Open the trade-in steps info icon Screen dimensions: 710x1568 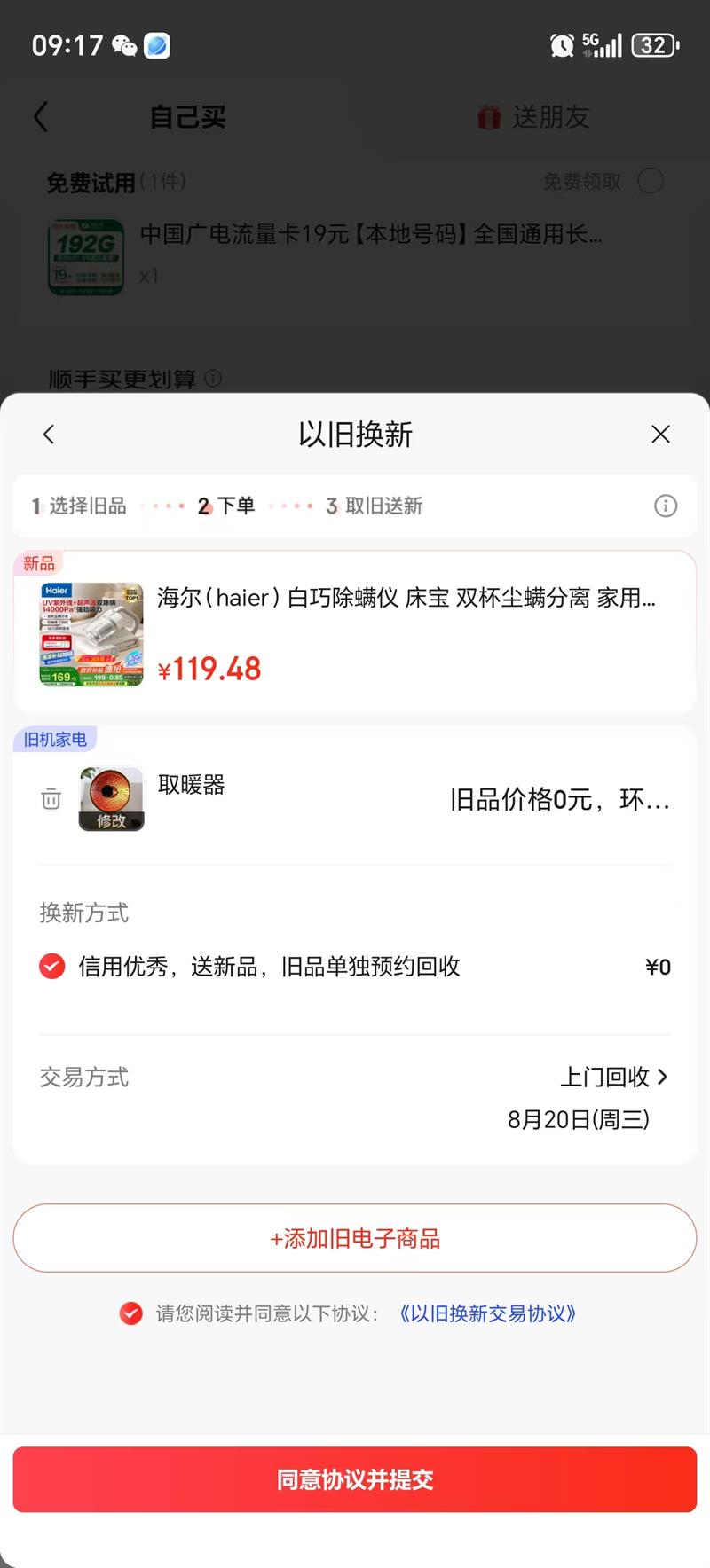666,506
